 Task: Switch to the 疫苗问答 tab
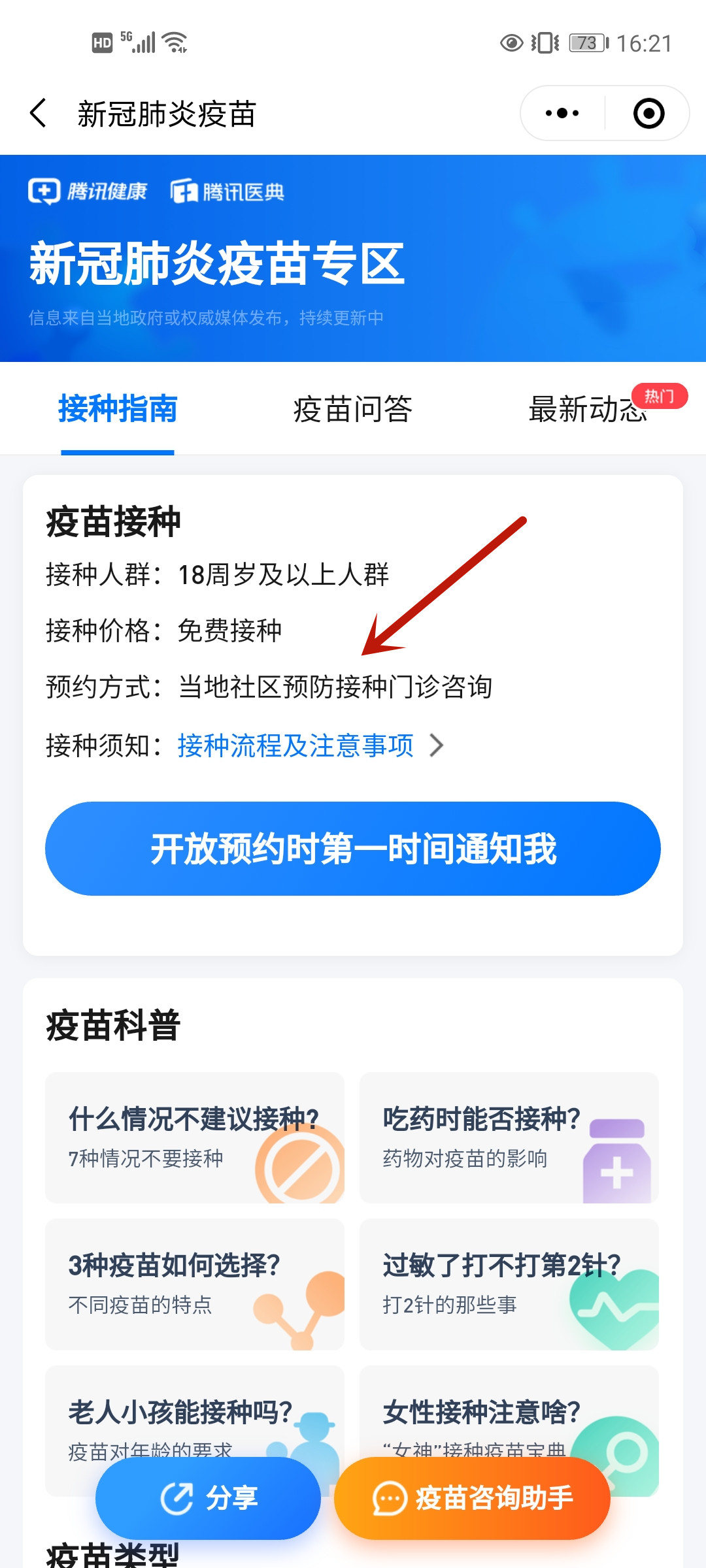(x=353, y=410)
